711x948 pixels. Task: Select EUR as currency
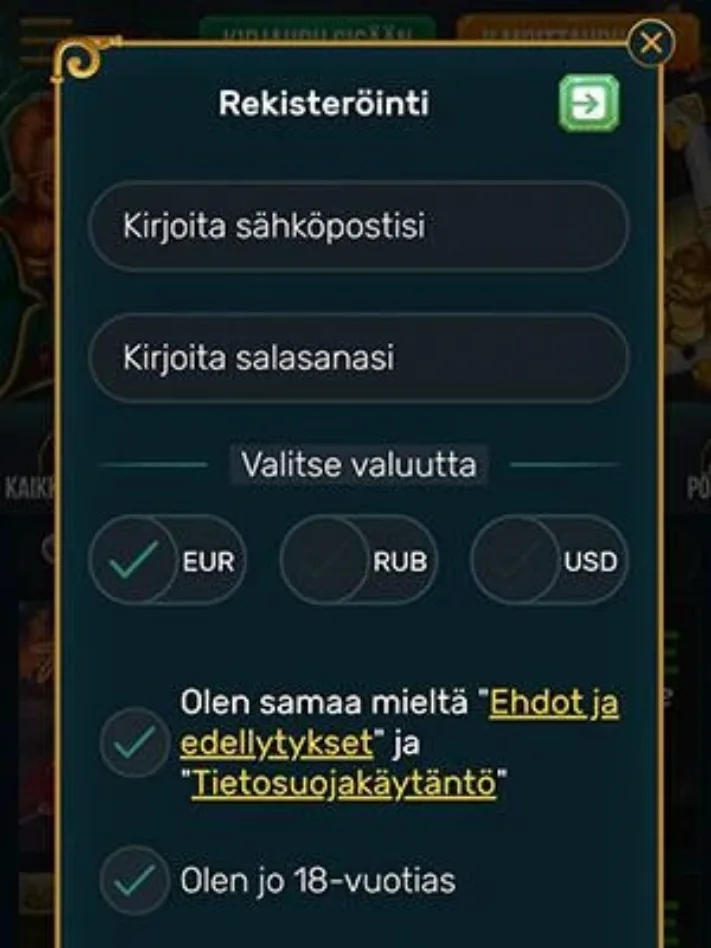tap(167, 560)
